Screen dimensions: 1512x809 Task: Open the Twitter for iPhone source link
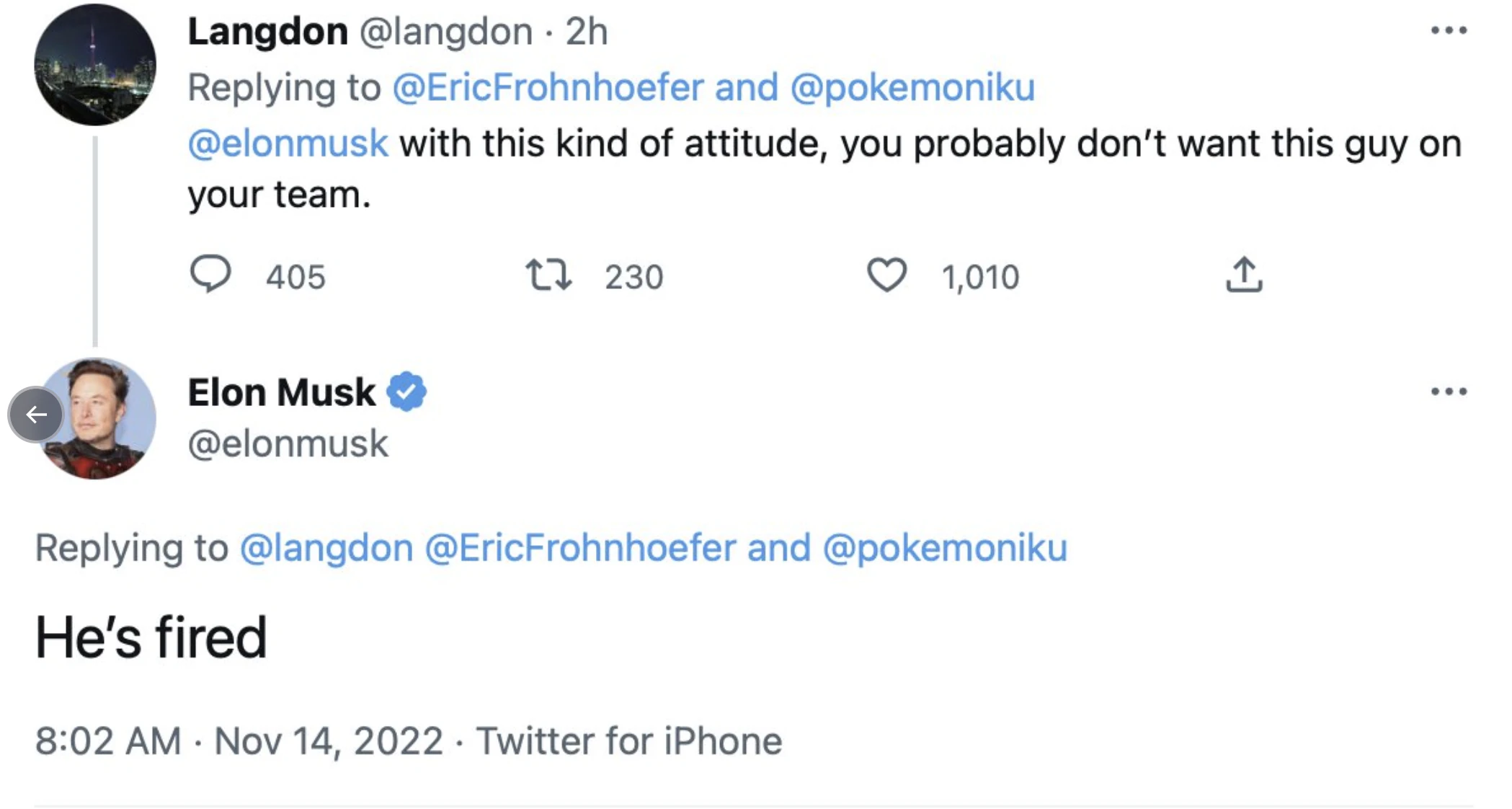point(629,741)
